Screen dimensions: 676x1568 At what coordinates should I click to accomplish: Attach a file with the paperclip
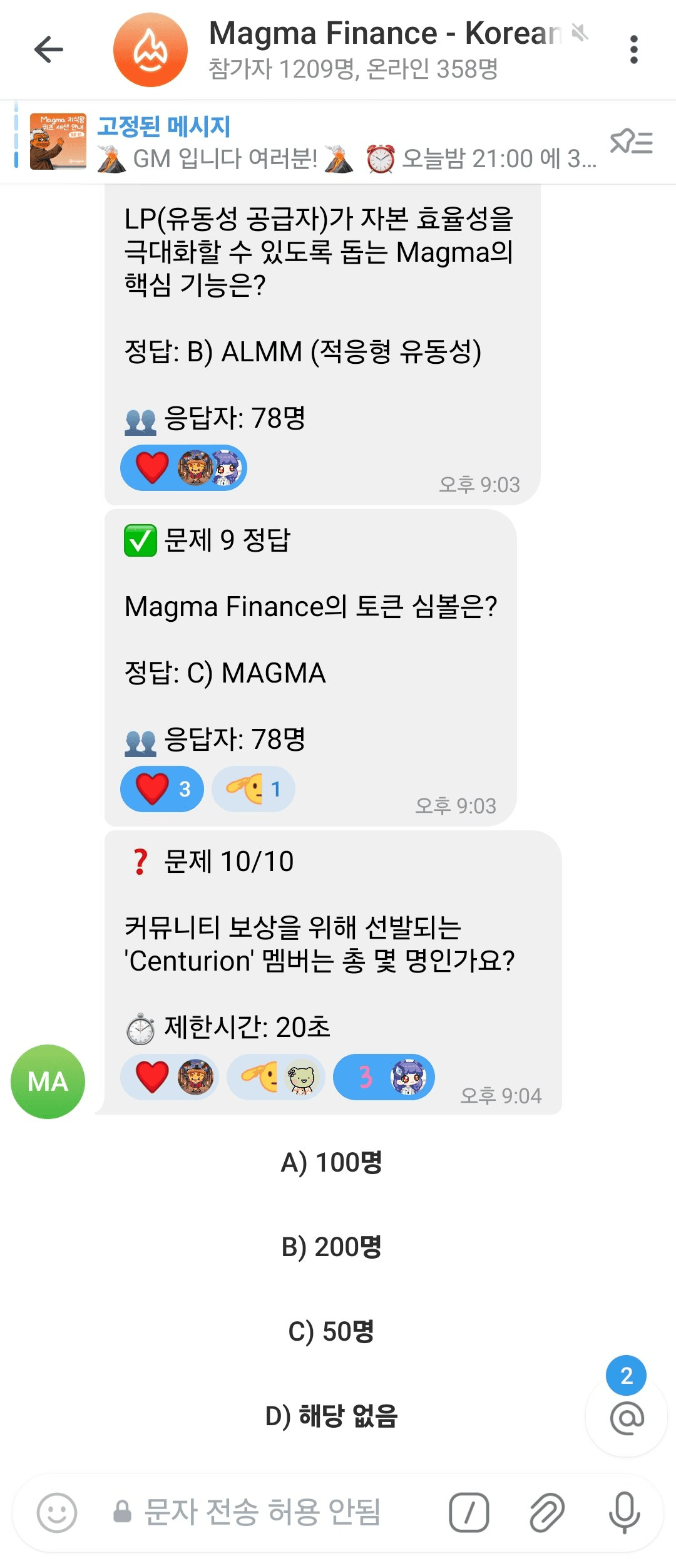[x=546, y=1513]
